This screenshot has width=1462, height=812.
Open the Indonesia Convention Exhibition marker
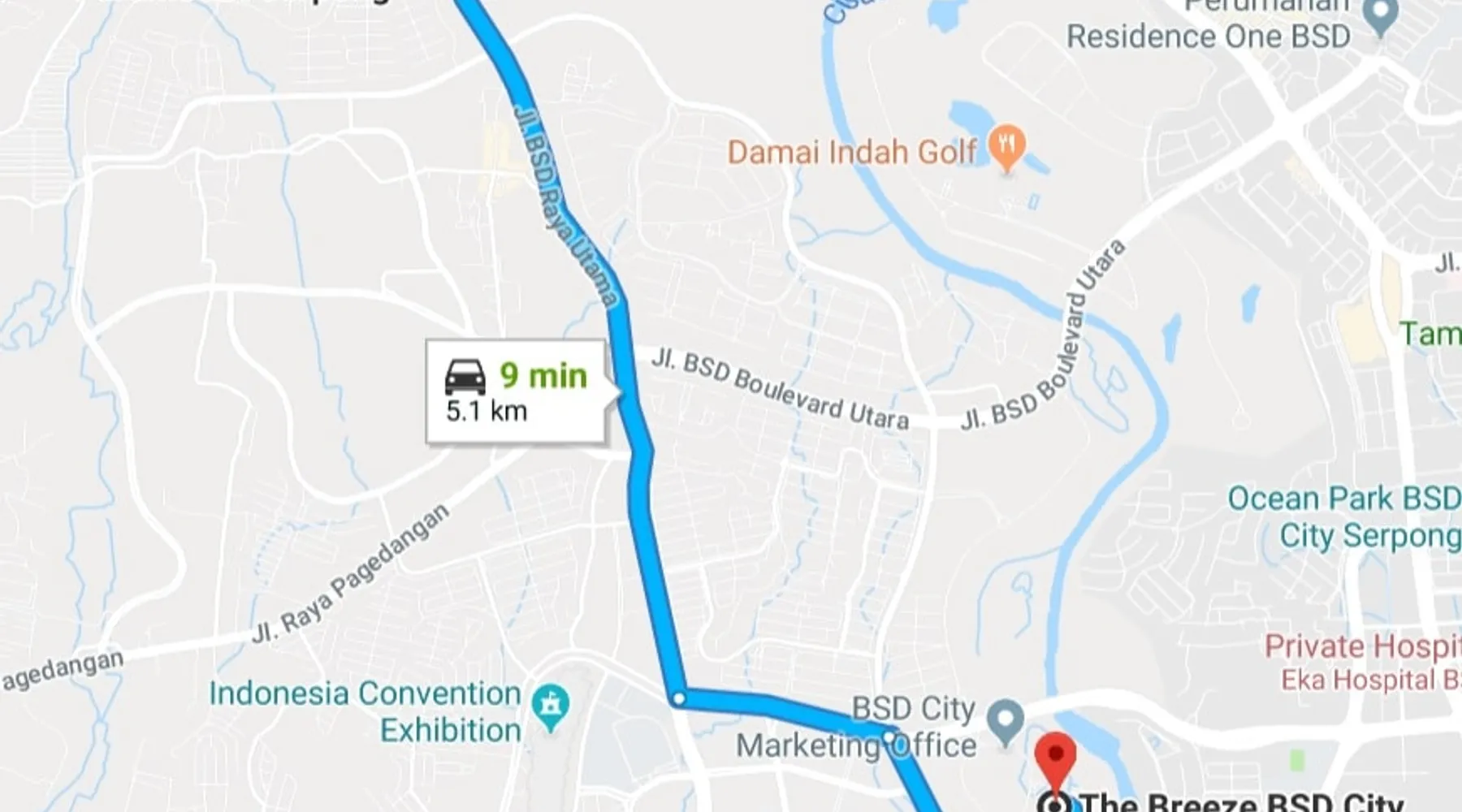pyautogui.click(x=551, y=706)
